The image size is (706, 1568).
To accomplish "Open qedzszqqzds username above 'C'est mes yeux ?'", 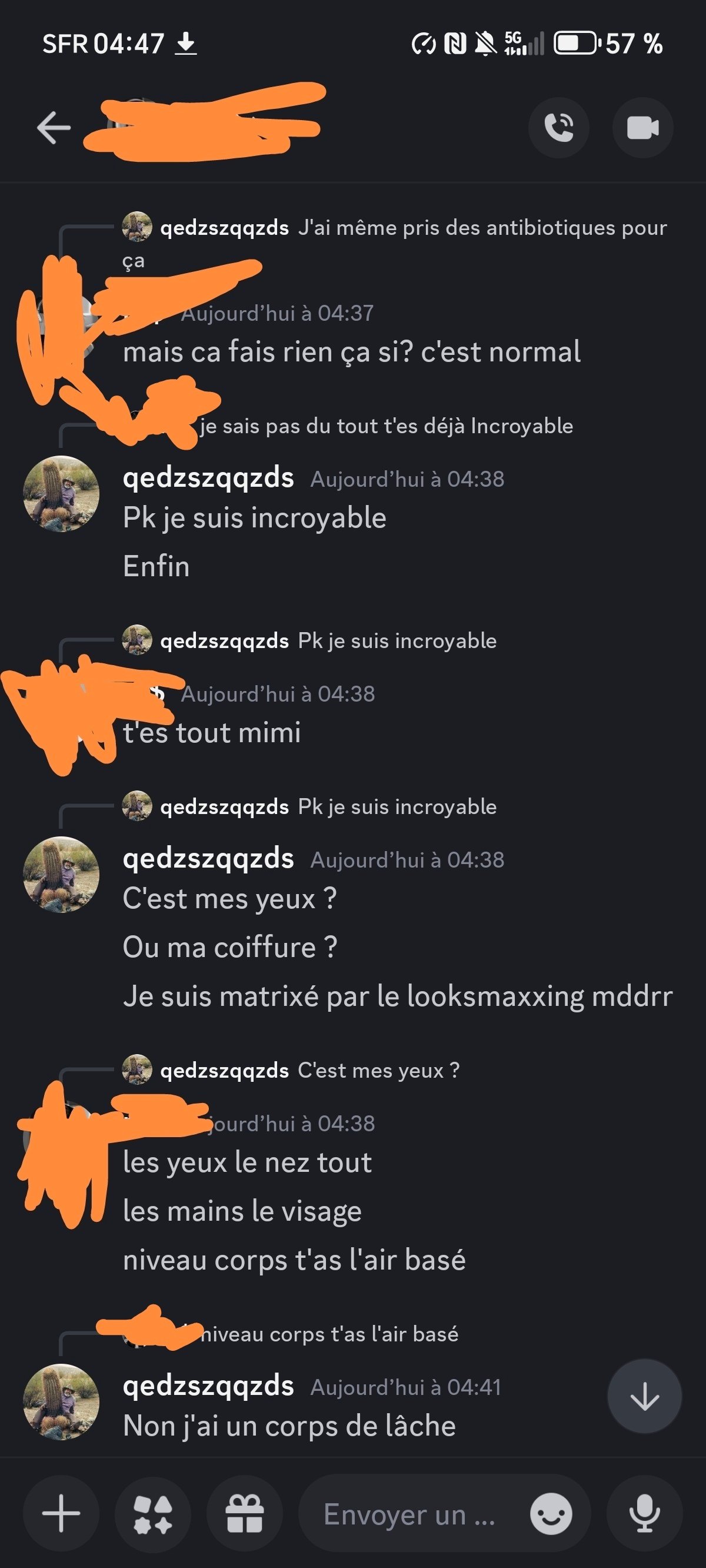I will coord(208,858).
